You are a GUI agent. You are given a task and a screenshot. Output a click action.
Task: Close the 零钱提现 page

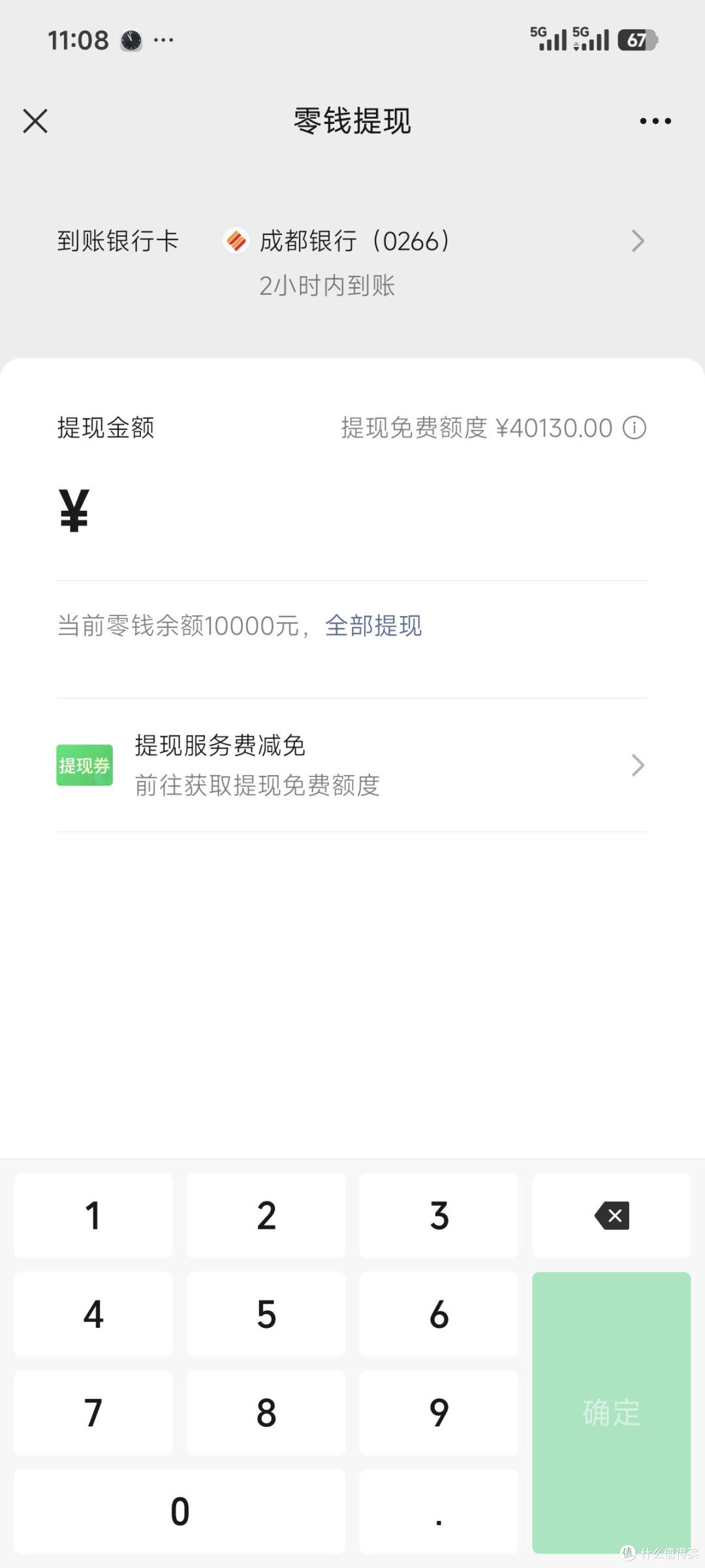35,121
